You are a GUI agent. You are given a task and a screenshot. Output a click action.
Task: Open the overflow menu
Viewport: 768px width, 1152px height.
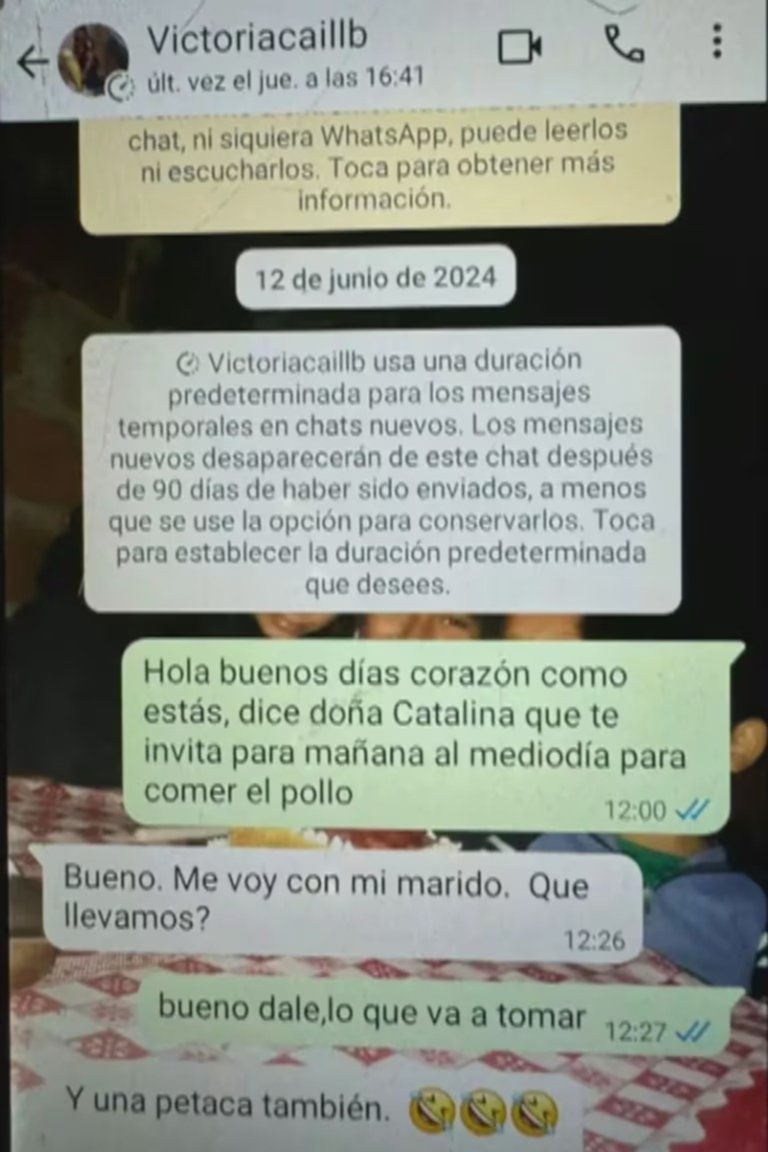click(716, 42)
